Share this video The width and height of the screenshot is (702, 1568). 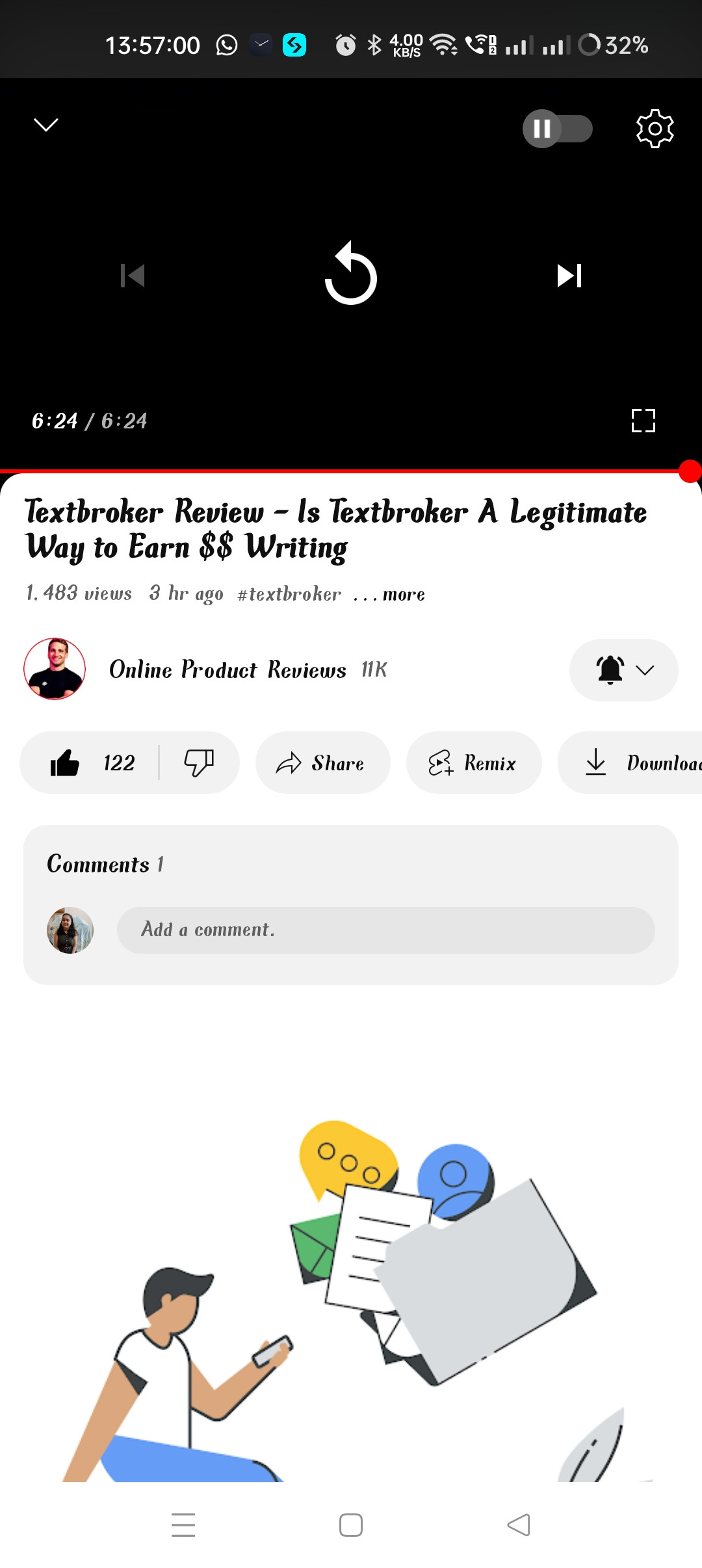(x=322, y=763)
